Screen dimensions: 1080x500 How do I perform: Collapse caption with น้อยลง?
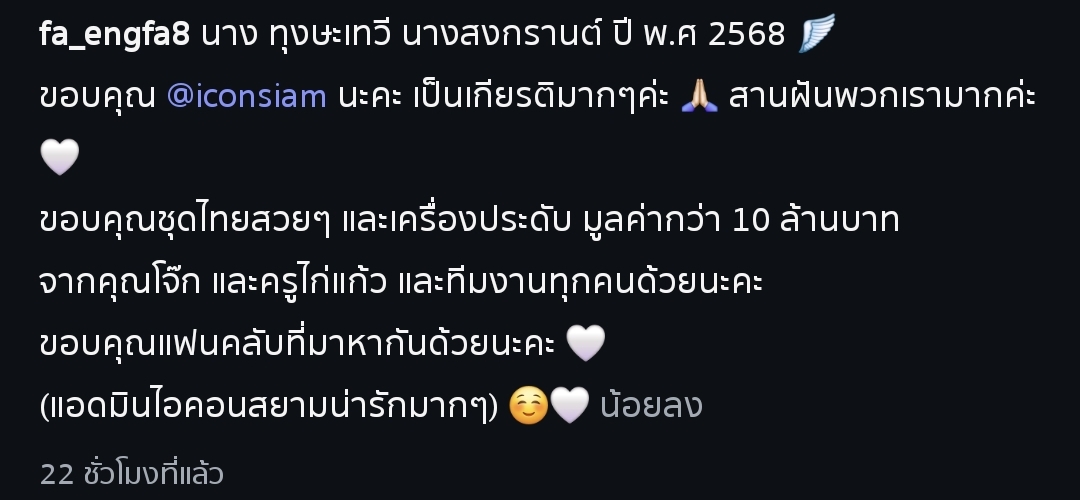[651, 406]
